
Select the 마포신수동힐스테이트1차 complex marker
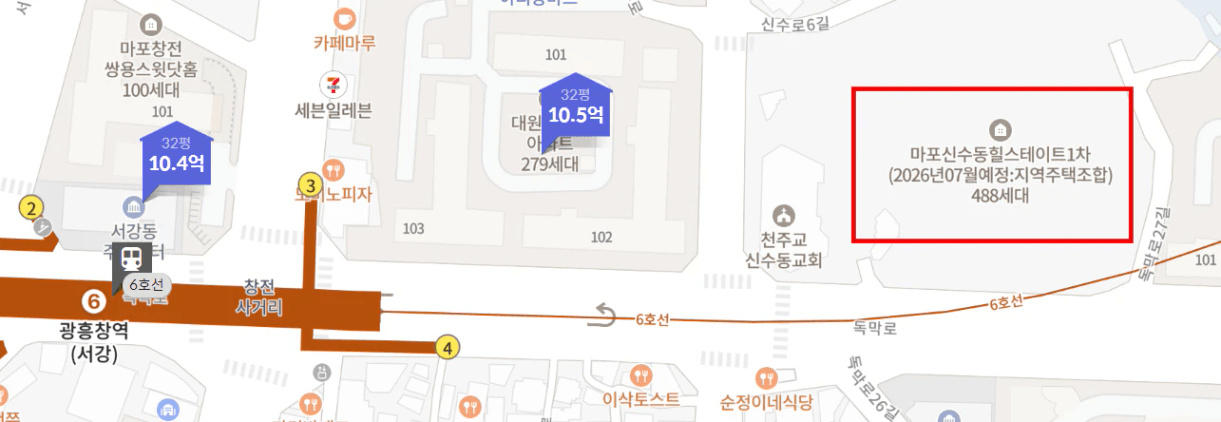point(998,130)
